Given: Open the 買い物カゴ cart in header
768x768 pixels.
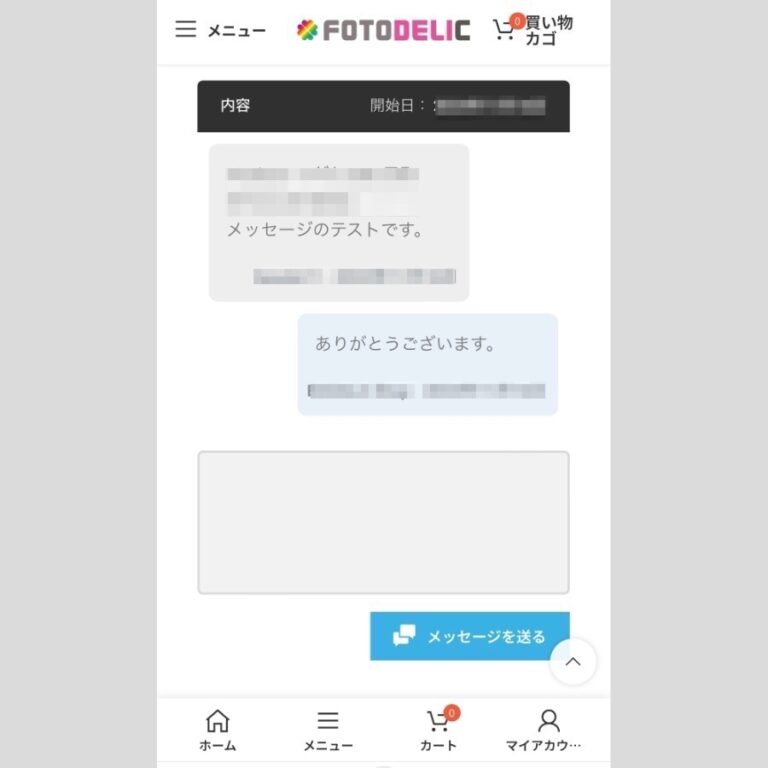Looking at the screenshot, I should [x=534, y=30].
